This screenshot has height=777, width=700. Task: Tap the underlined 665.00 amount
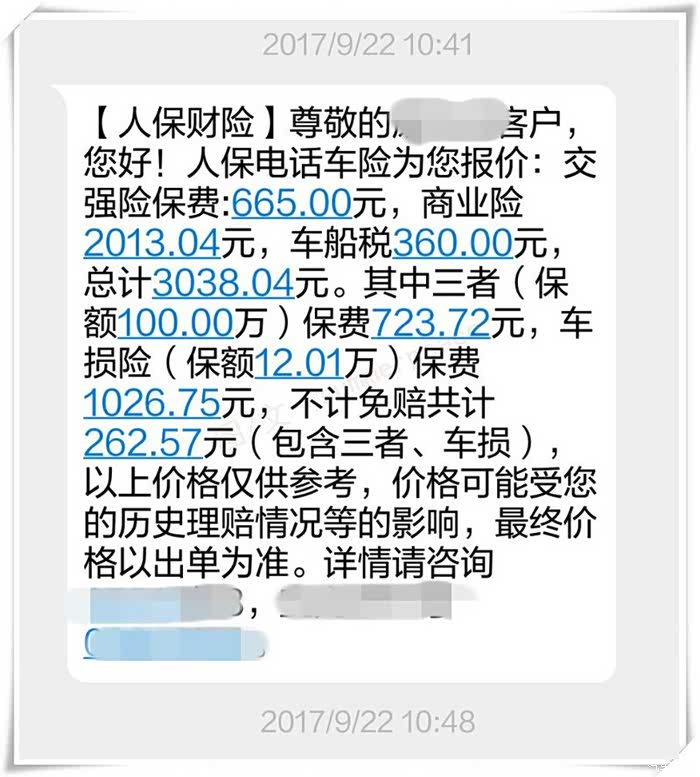(292, 203)
